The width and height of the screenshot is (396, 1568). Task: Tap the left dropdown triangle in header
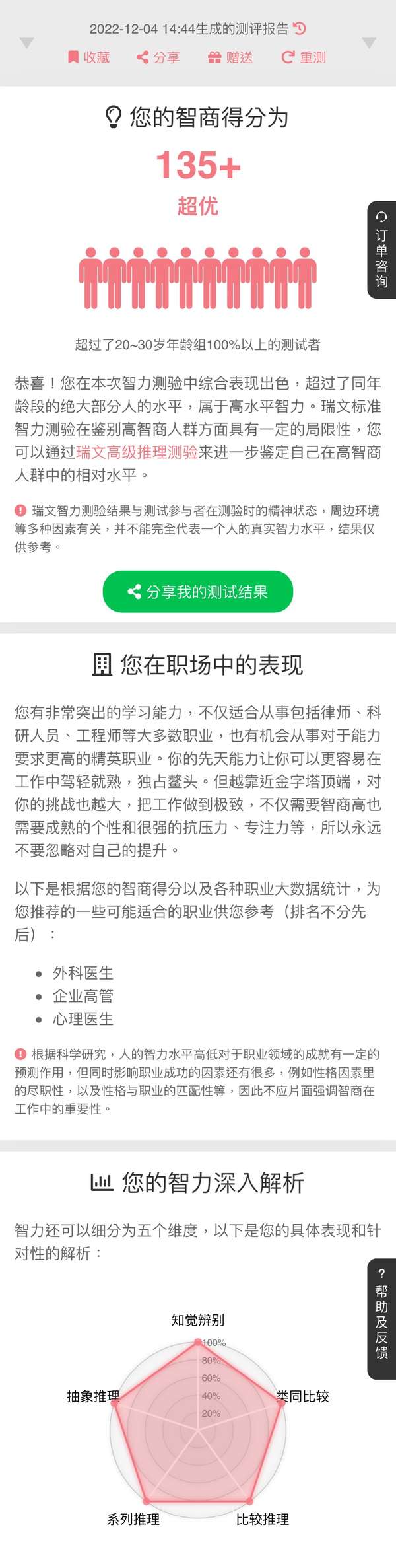26,43
